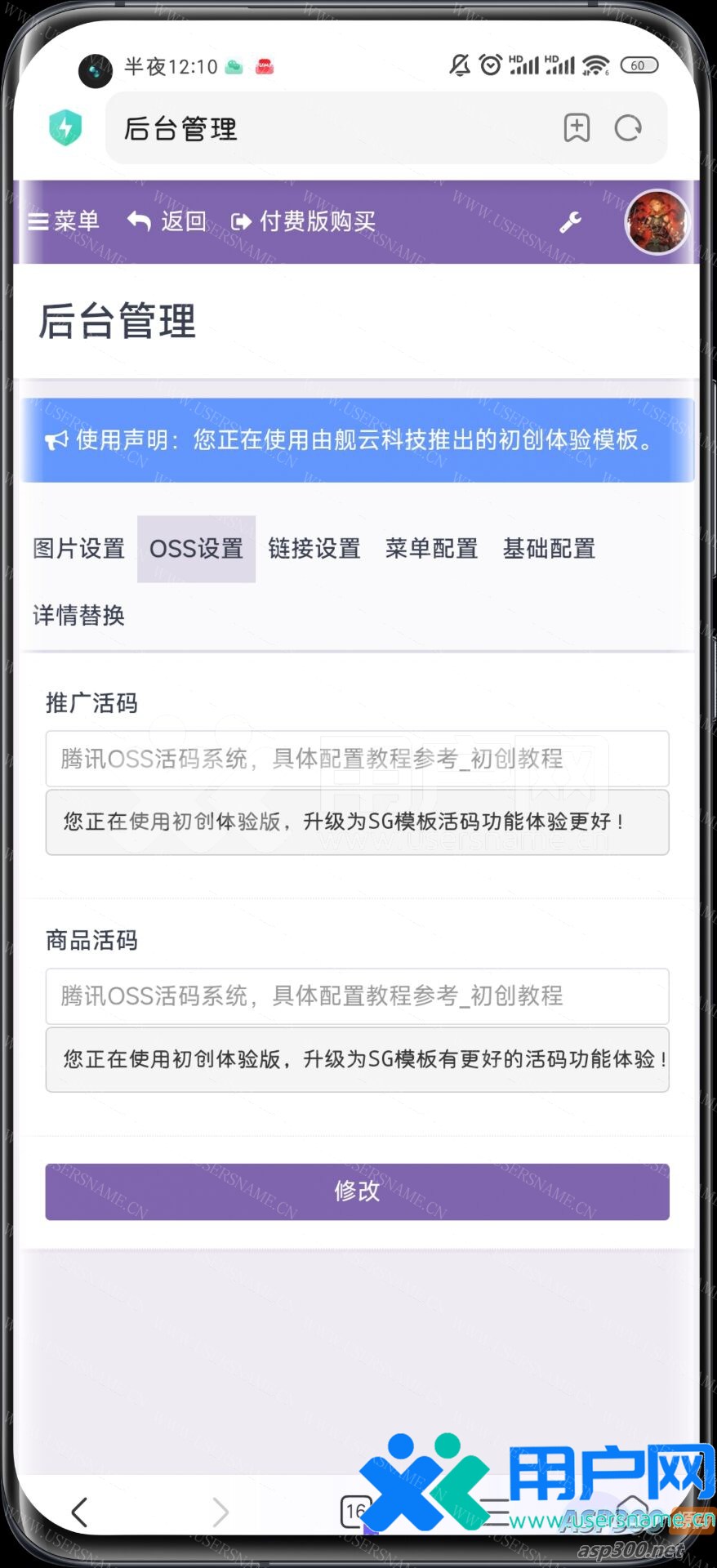Switch to the 图片设置 tab

click(78, 549)
